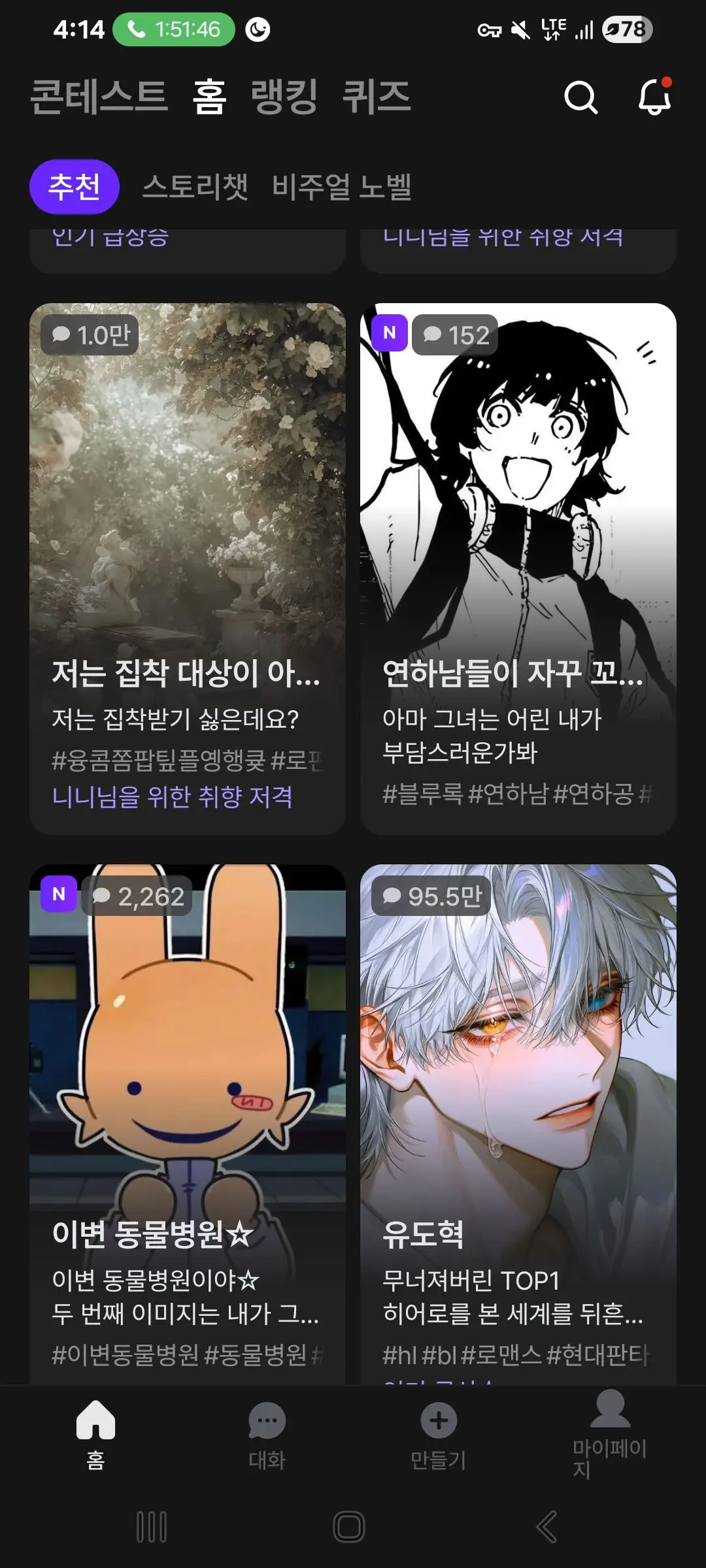706x1568 pixels.
Task: Select the 스토리챗 filter
Action: pyautogui.click(x=195, y=187)
